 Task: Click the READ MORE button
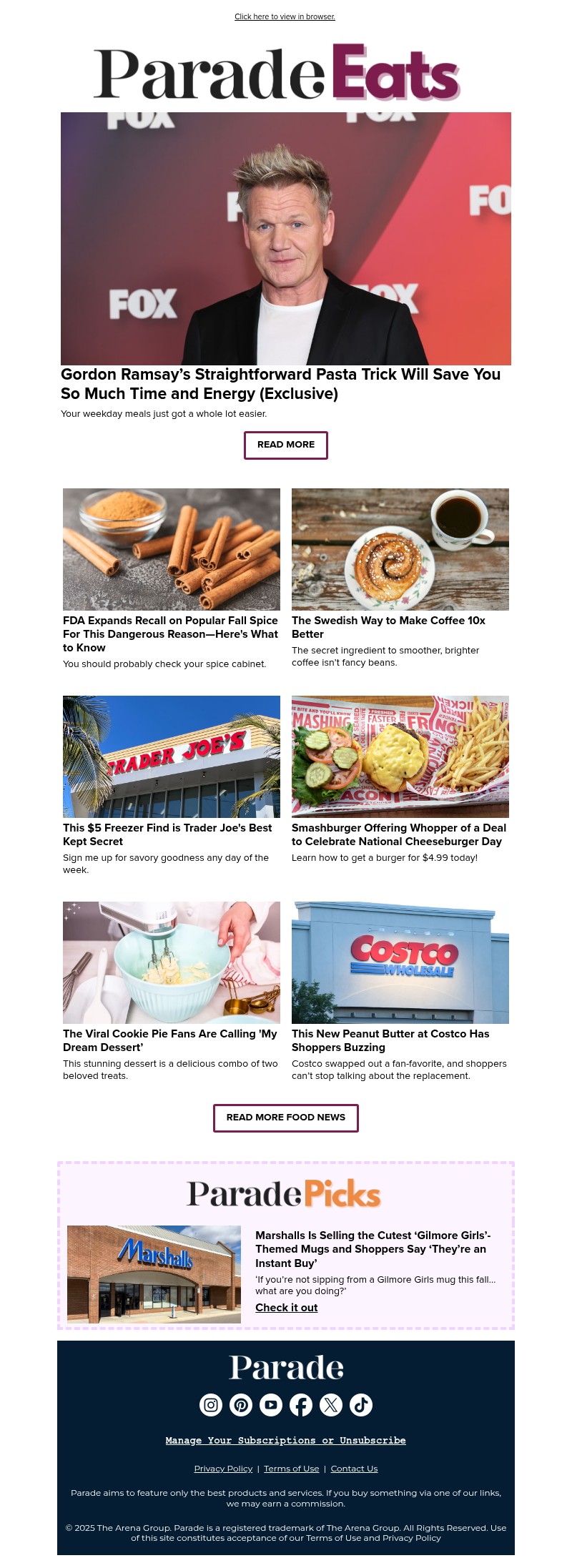click(x=286, y=445)
